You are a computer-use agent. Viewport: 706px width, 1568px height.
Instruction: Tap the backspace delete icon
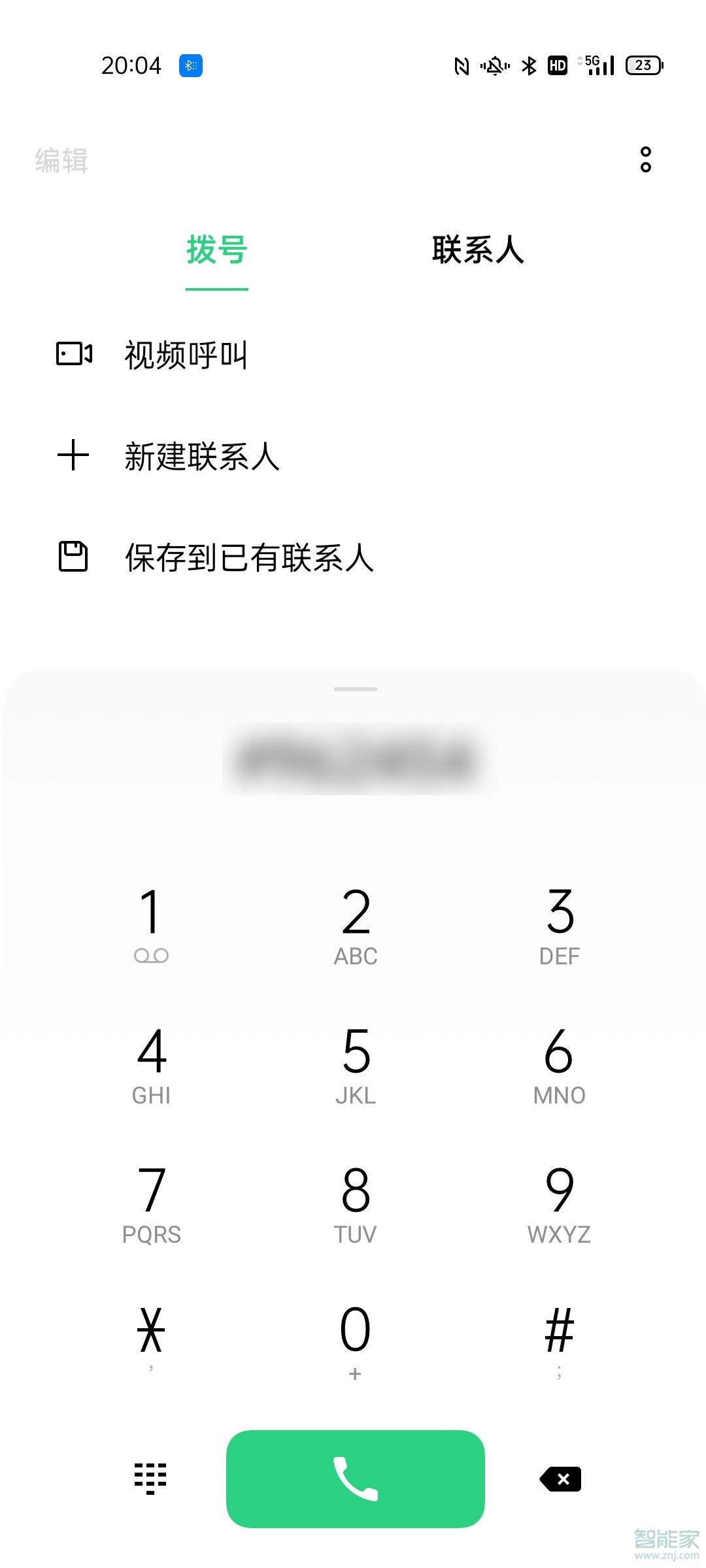point(559,1478)
